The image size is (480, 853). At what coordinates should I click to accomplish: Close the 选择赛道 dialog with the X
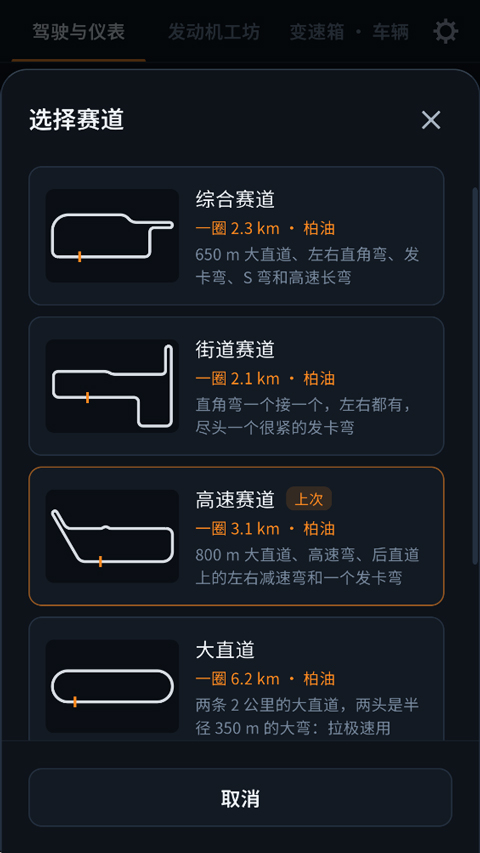tap(430, 120)
